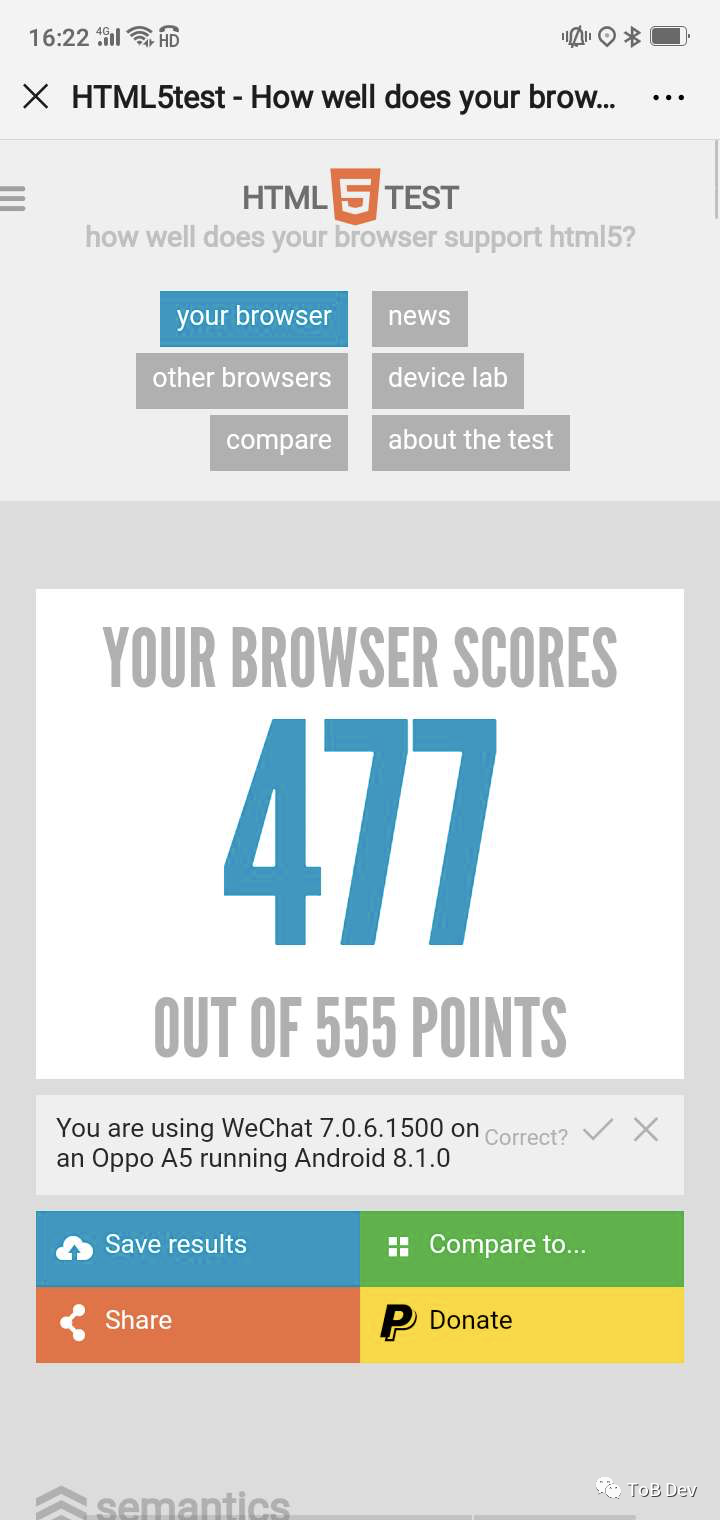Open the compare page

(279, 442)
